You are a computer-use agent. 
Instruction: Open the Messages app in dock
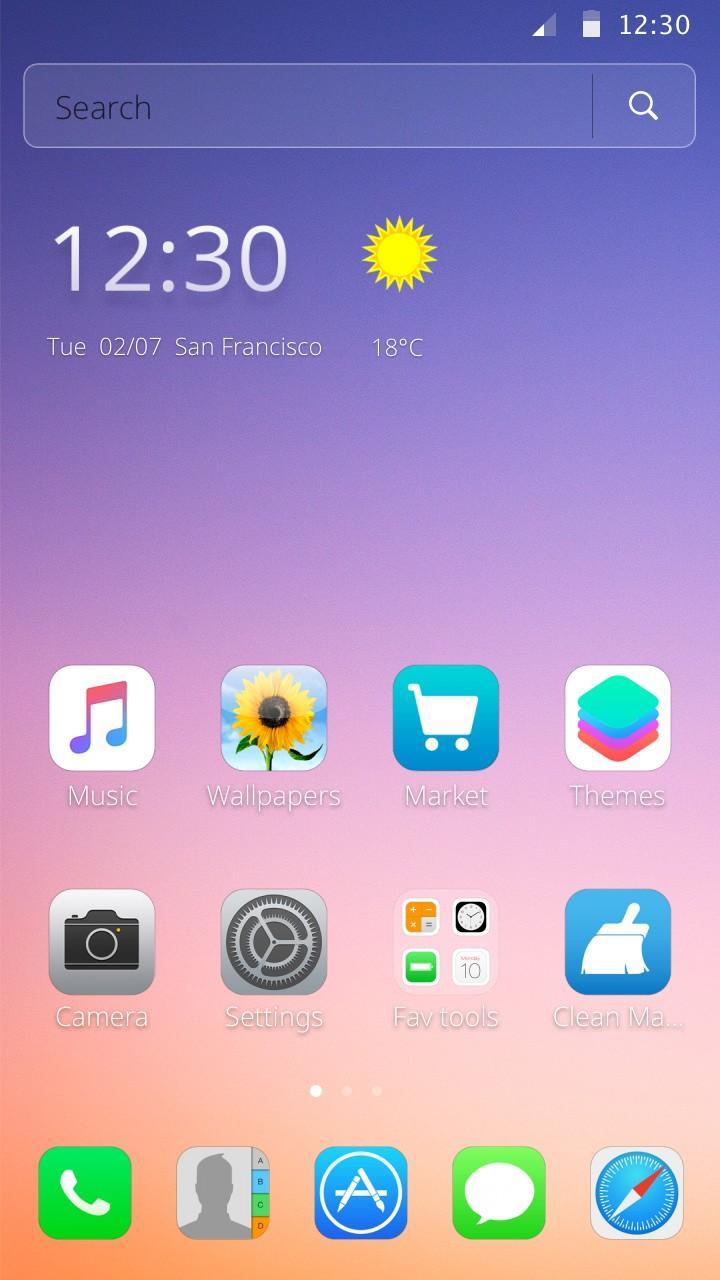click(499, 1193)
